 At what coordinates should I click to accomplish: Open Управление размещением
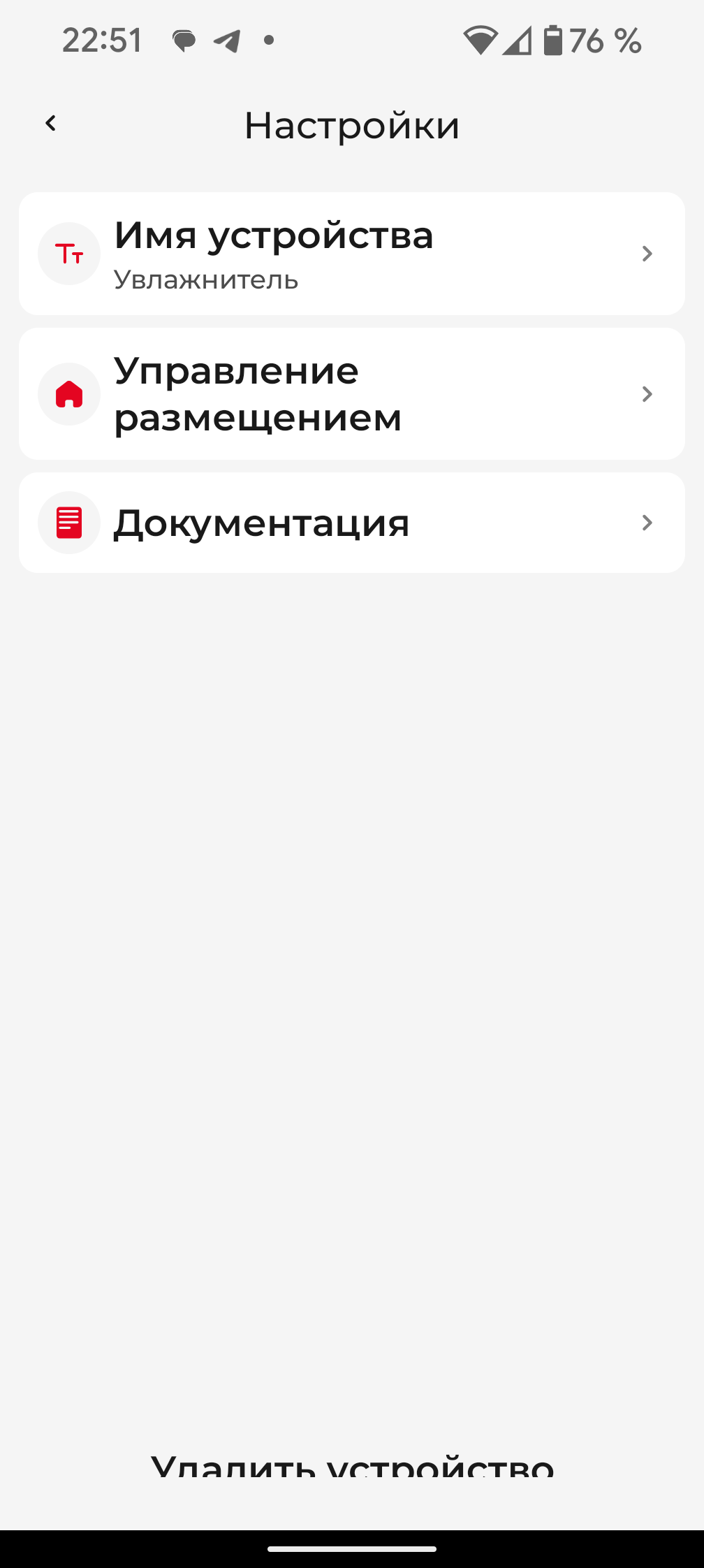[351, 393]
